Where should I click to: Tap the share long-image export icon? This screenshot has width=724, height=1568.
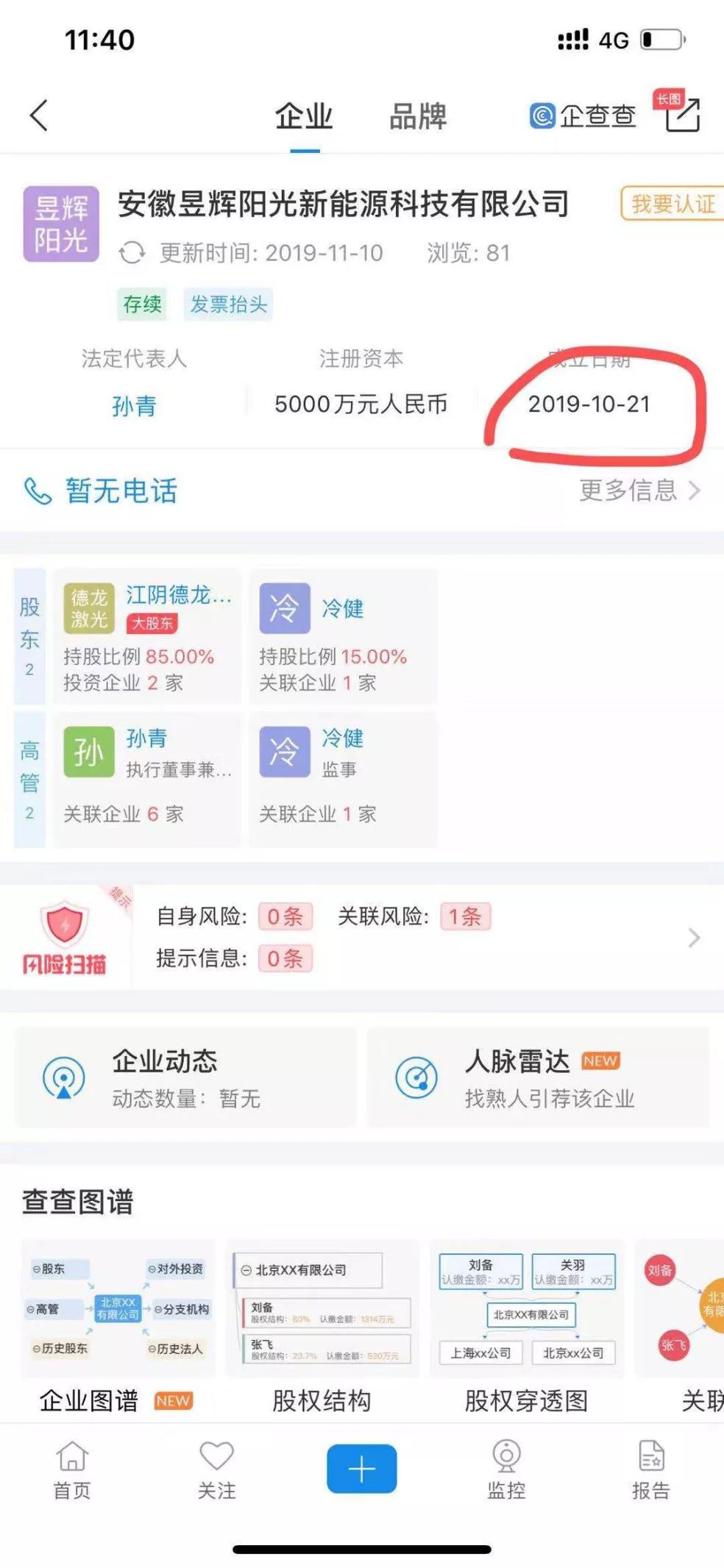(x=684, y=116)
